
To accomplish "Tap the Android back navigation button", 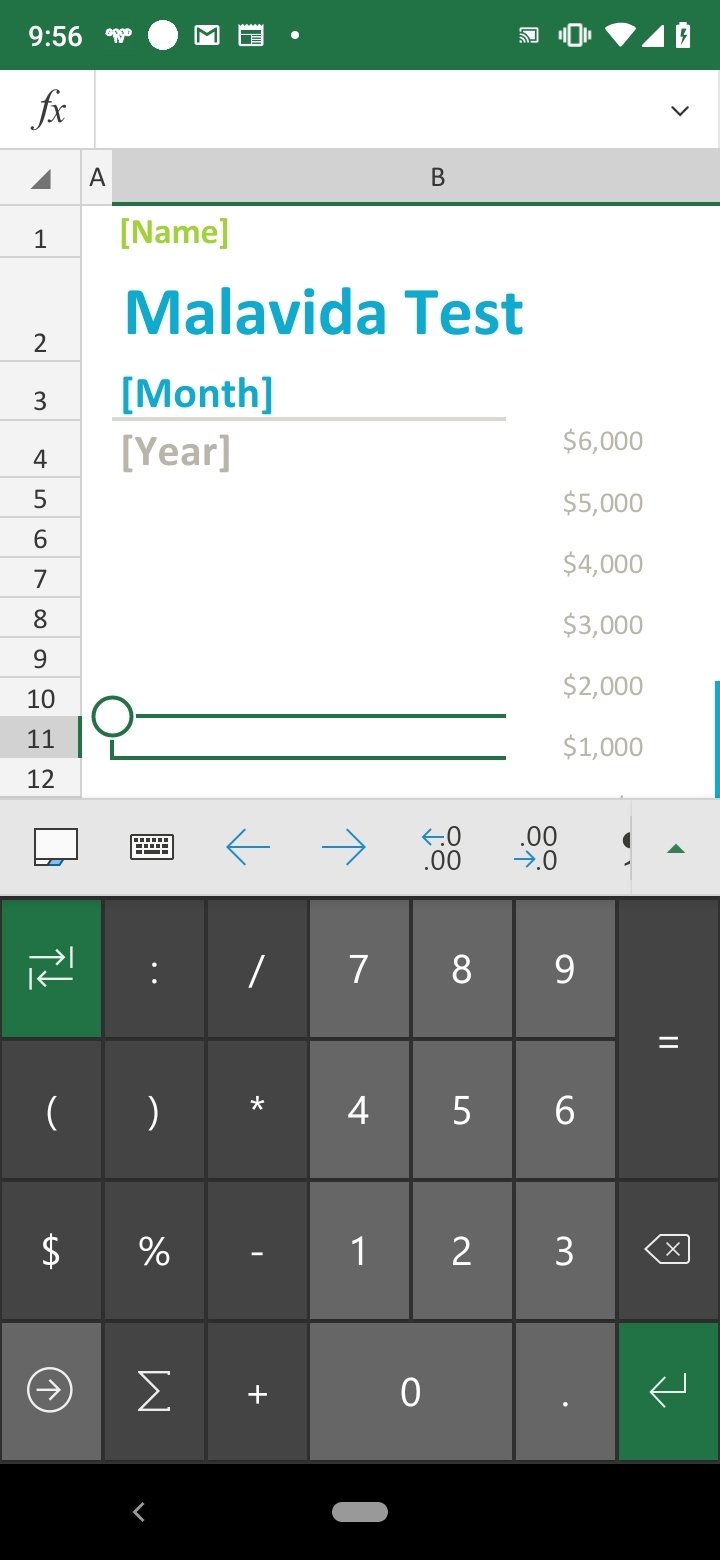I will tap(139, 1512).
